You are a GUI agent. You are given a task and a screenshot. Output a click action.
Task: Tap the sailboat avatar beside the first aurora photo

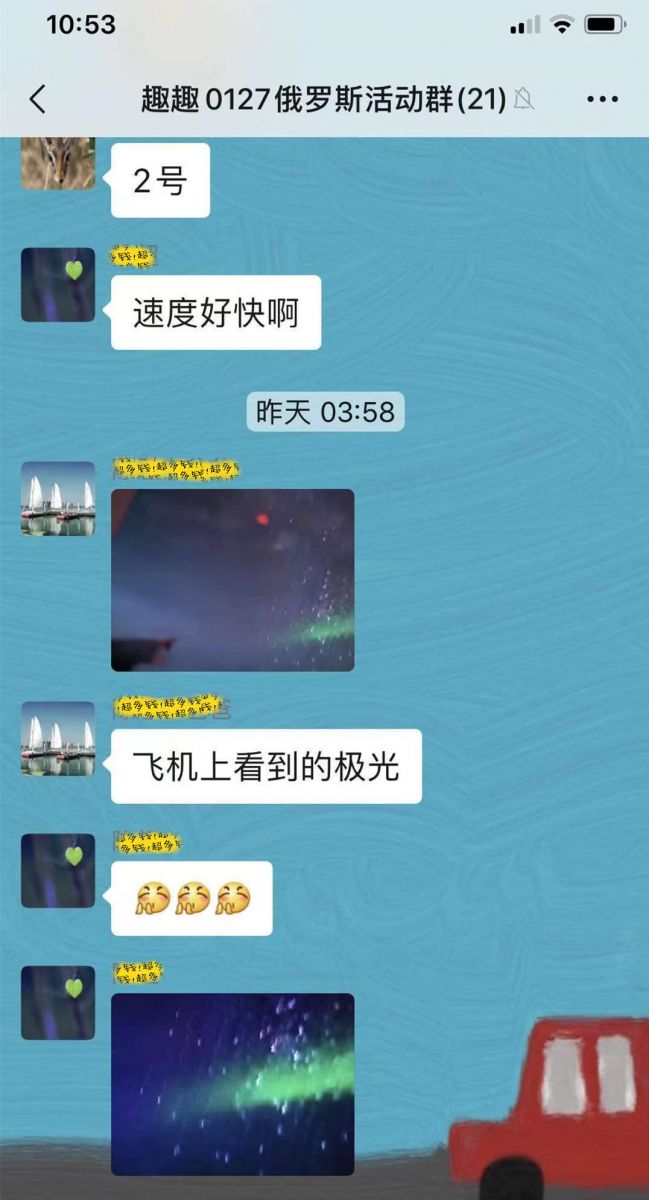coord(58,498)
